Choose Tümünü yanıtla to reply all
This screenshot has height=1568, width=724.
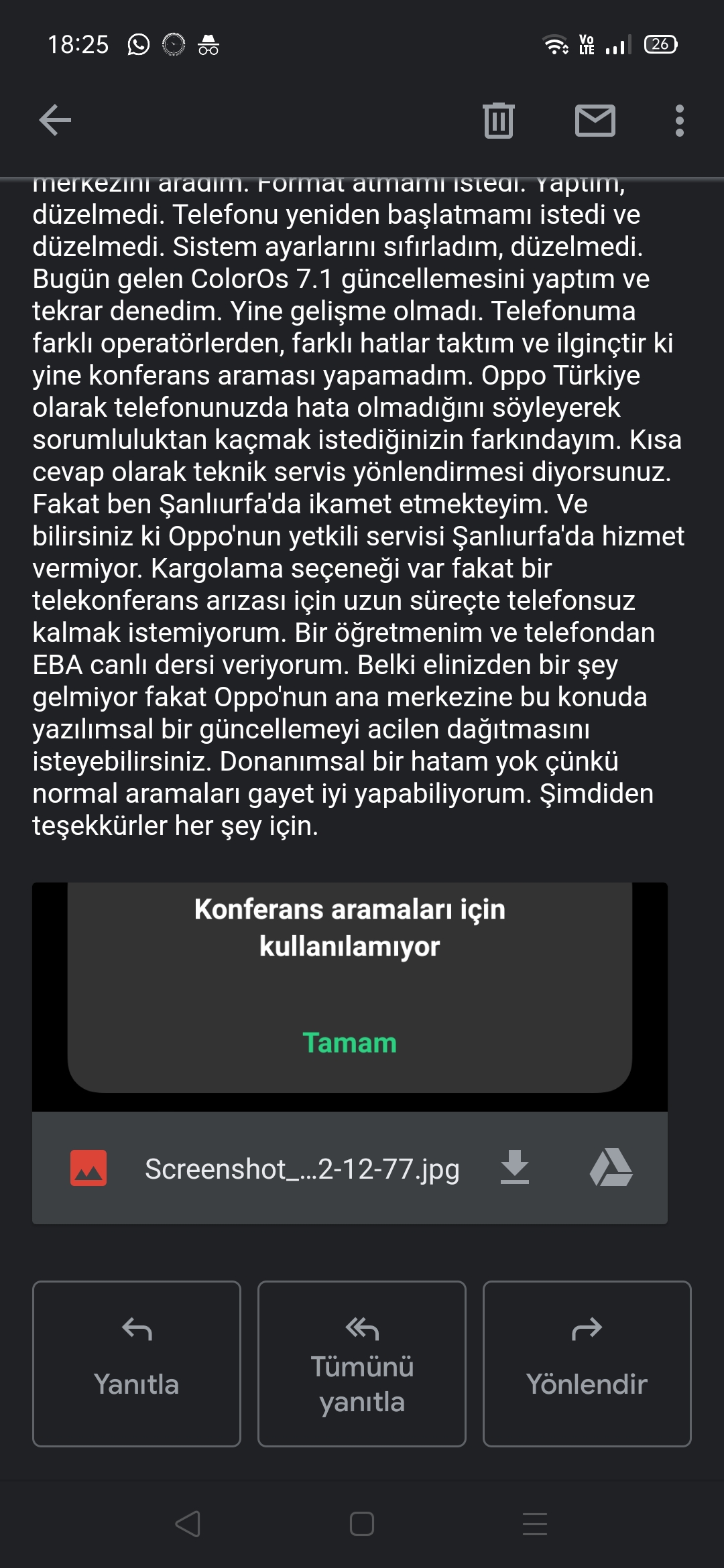362,1364
